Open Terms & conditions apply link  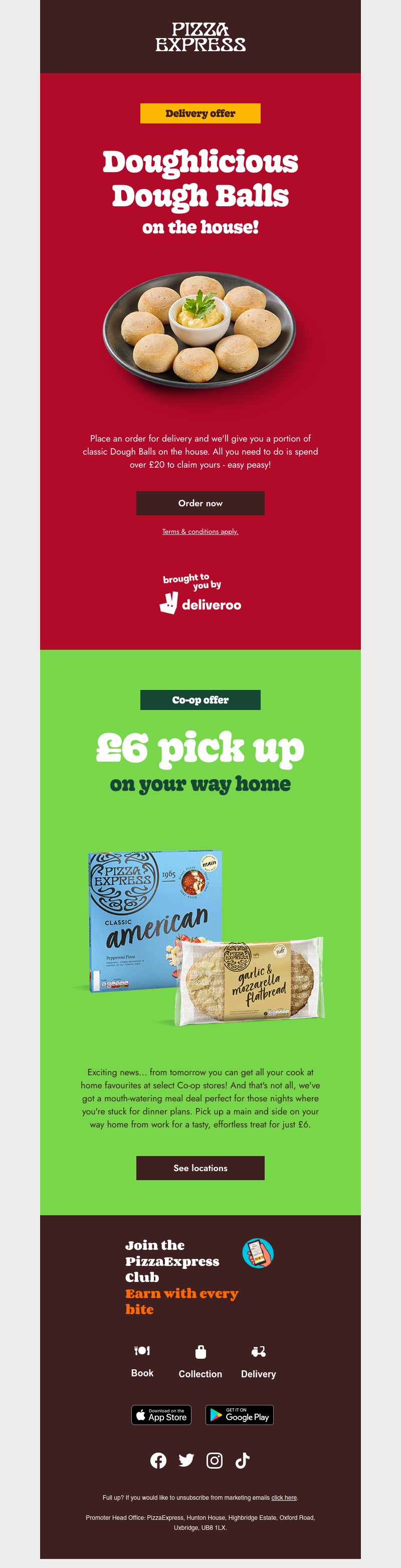coord(200,531)
